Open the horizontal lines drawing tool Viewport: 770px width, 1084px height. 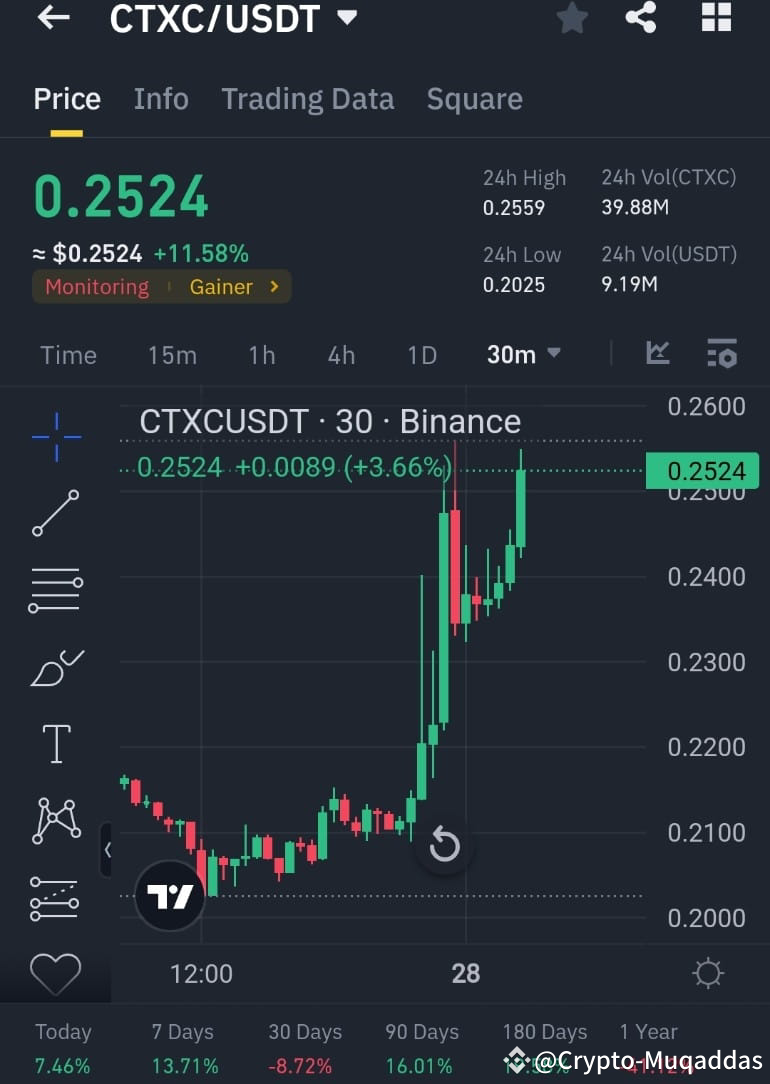pos(55,590)
